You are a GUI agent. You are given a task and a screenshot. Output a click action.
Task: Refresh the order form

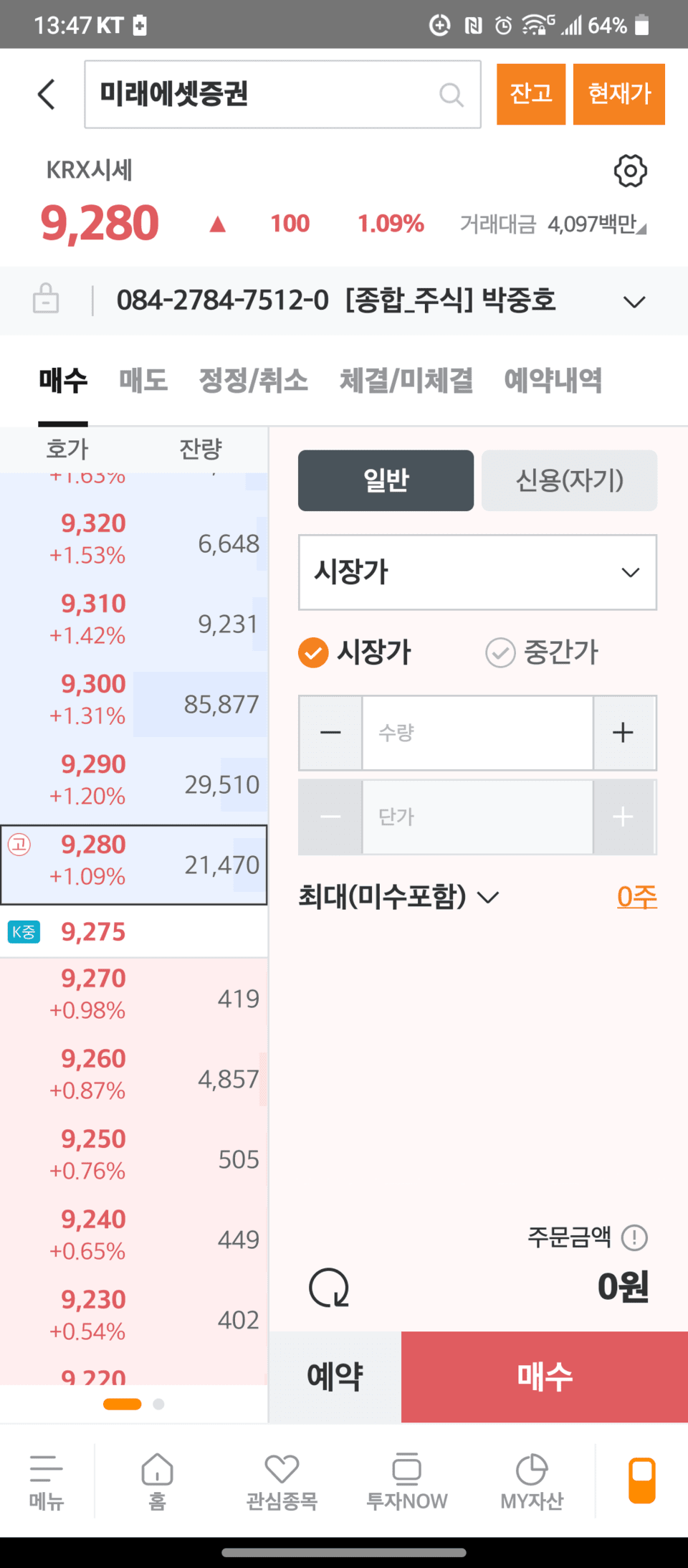(329, 1287)
